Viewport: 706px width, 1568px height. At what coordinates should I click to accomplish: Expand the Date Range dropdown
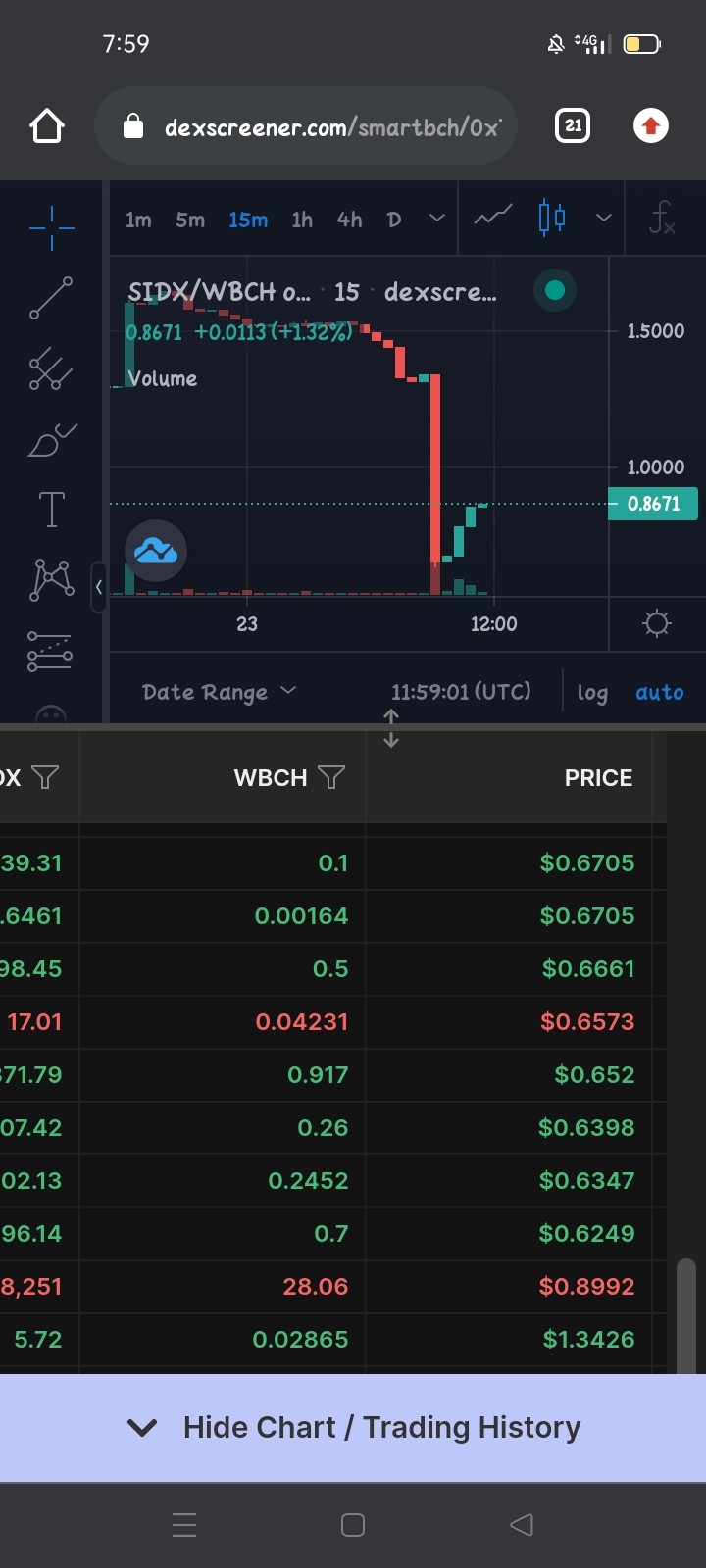pos(219,692)
